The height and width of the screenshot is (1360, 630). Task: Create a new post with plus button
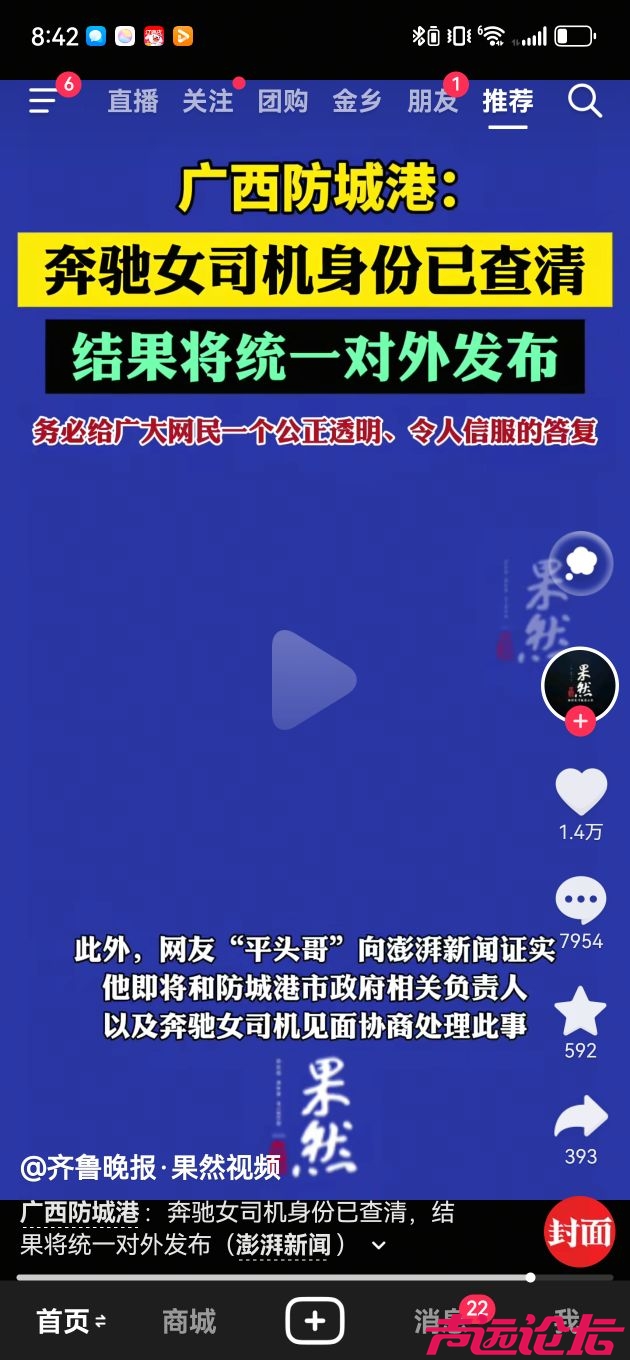pyautogui.click(x=315, y=1321)
